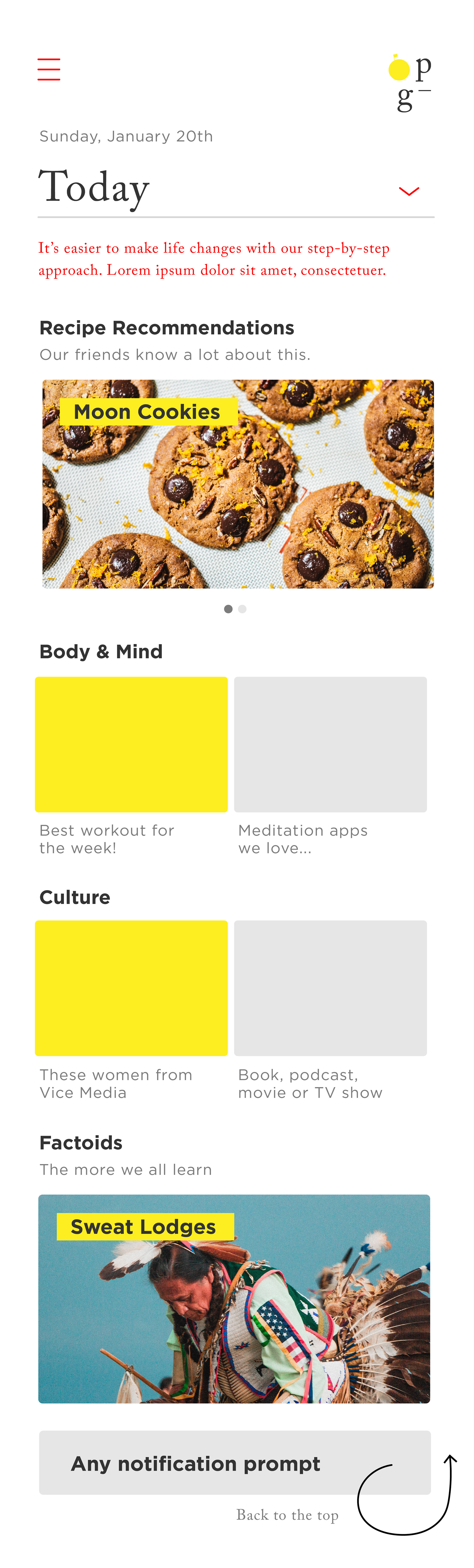Image resolution: width=474 pixels, height=1568 pixels.
Task: Open the Moon Cookies recipe card
Action: point(237,484)
